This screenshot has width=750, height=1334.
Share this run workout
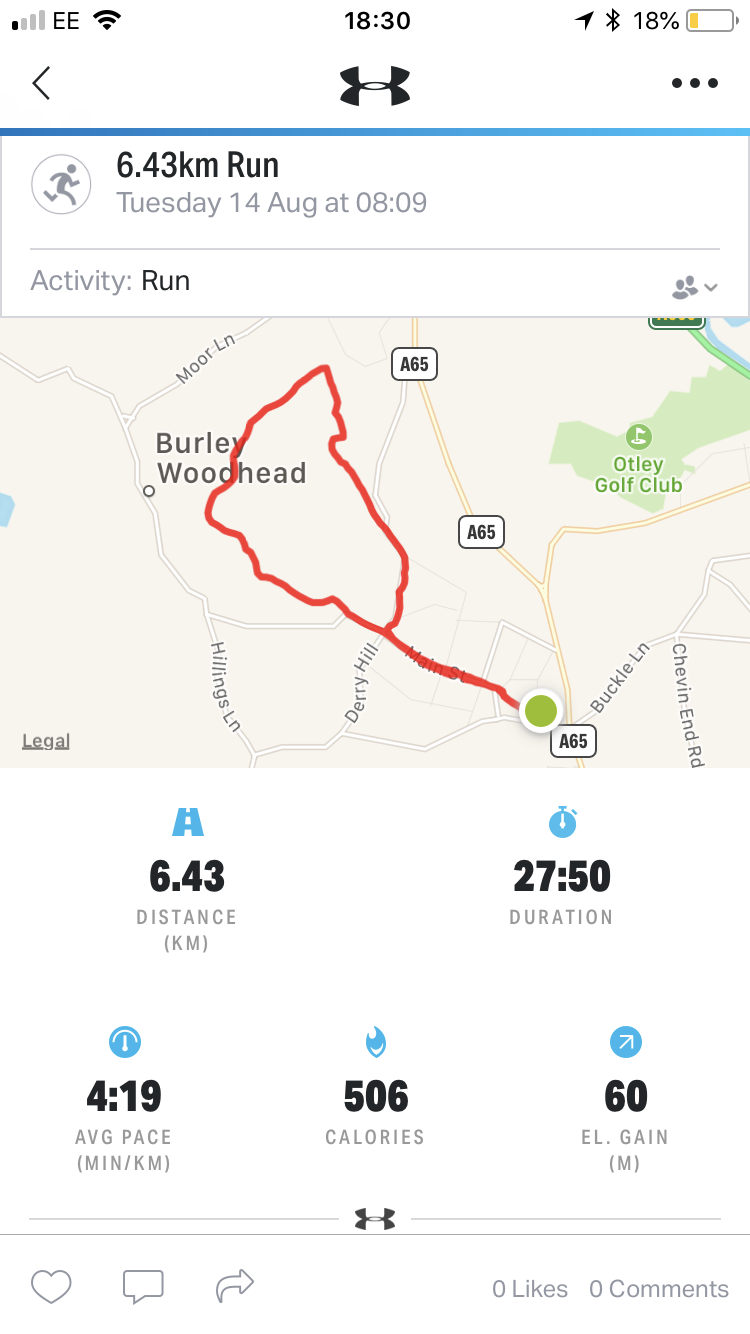235,1286
